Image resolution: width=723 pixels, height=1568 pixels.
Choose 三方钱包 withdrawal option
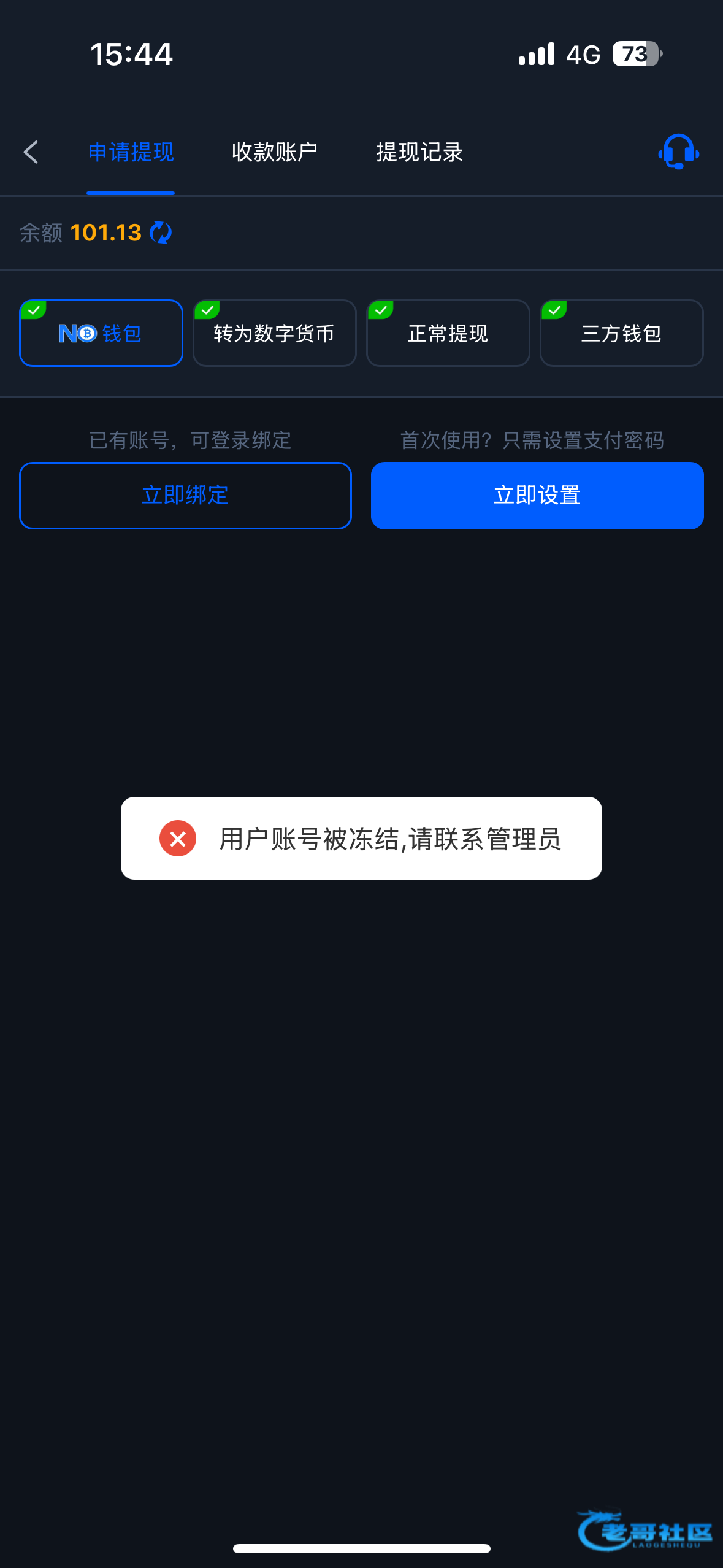621,333
